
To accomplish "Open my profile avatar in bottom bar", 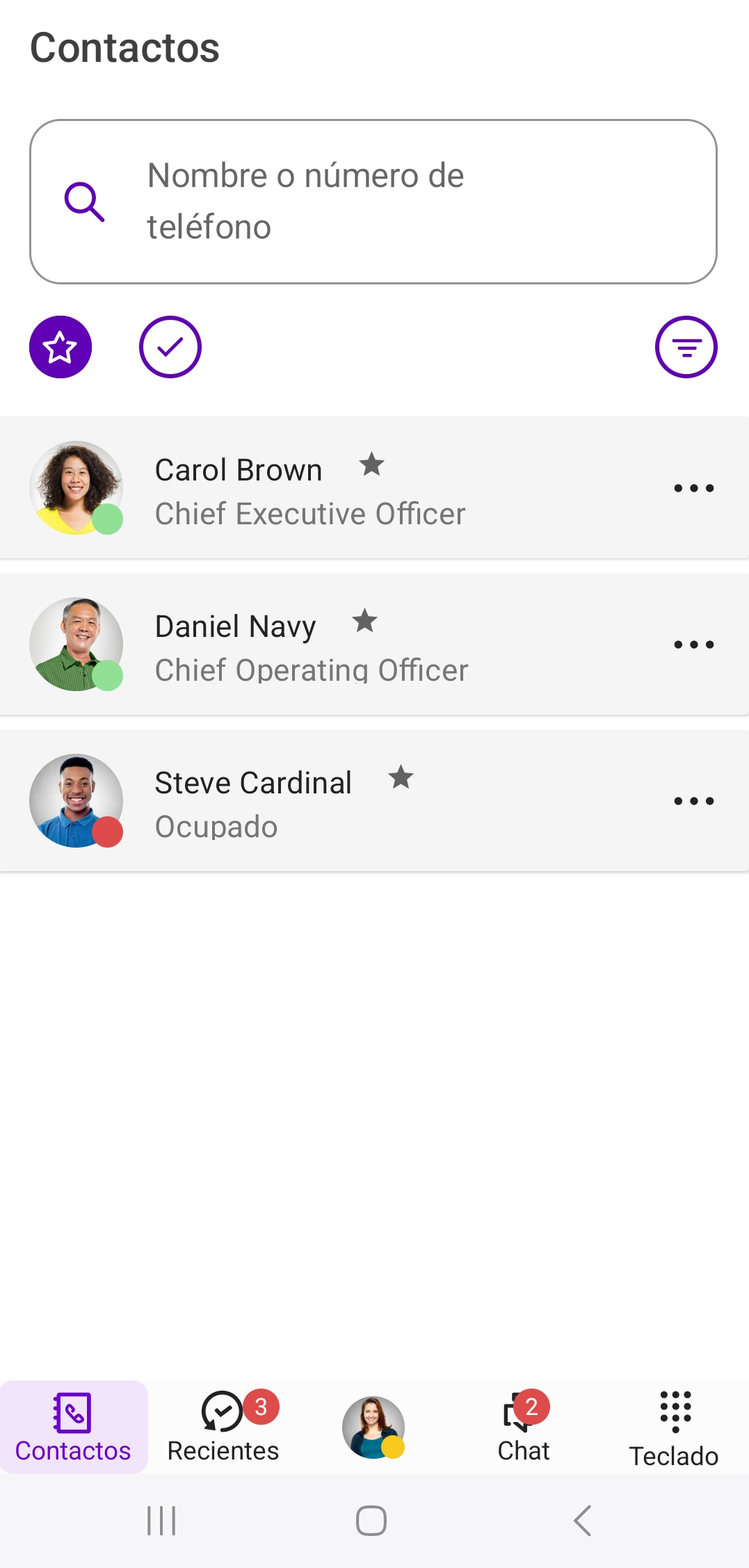I will [373, 1427].
